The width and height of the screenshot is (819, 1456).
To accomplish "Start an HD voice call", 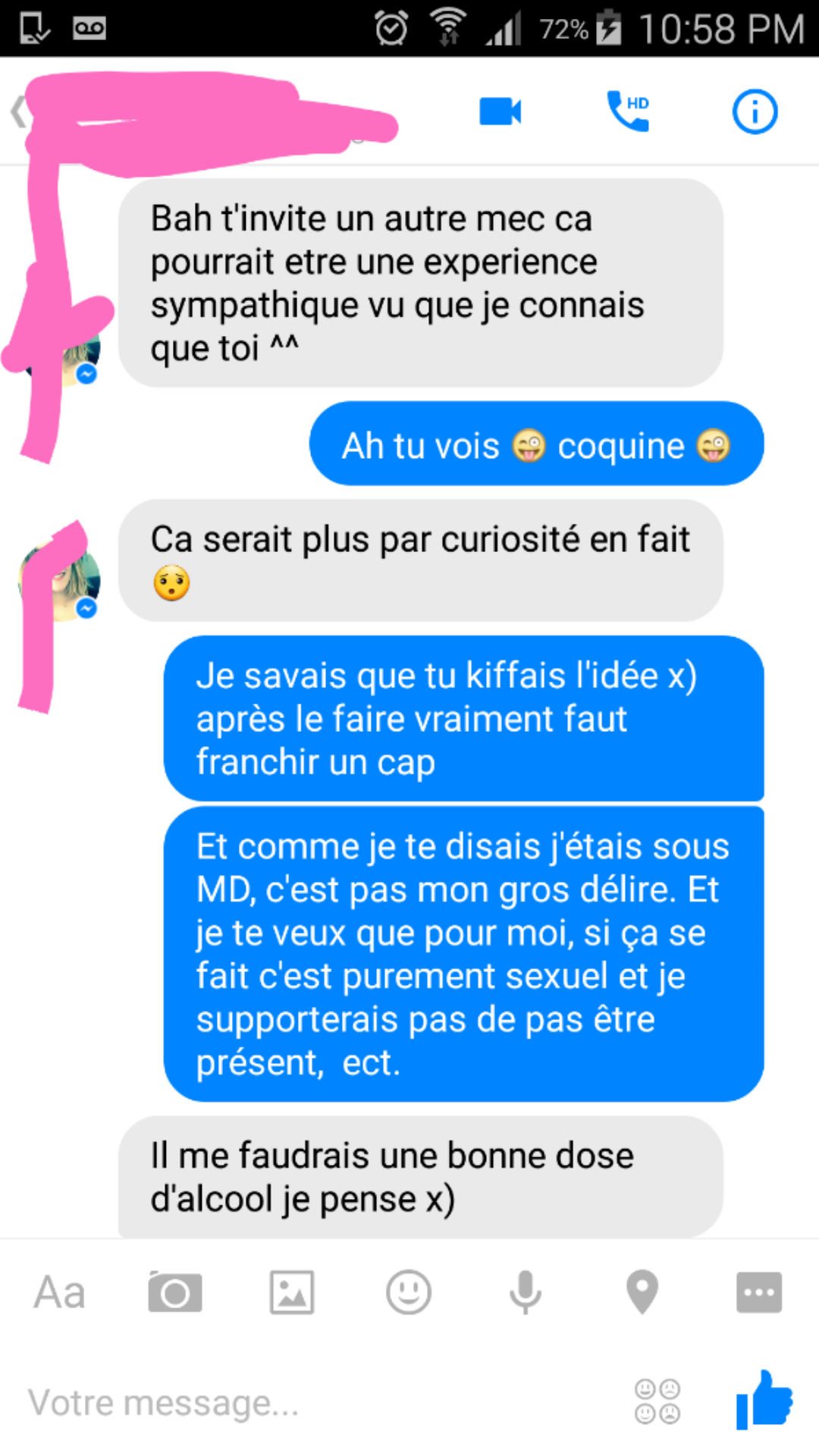I will (x=629, y=111).
